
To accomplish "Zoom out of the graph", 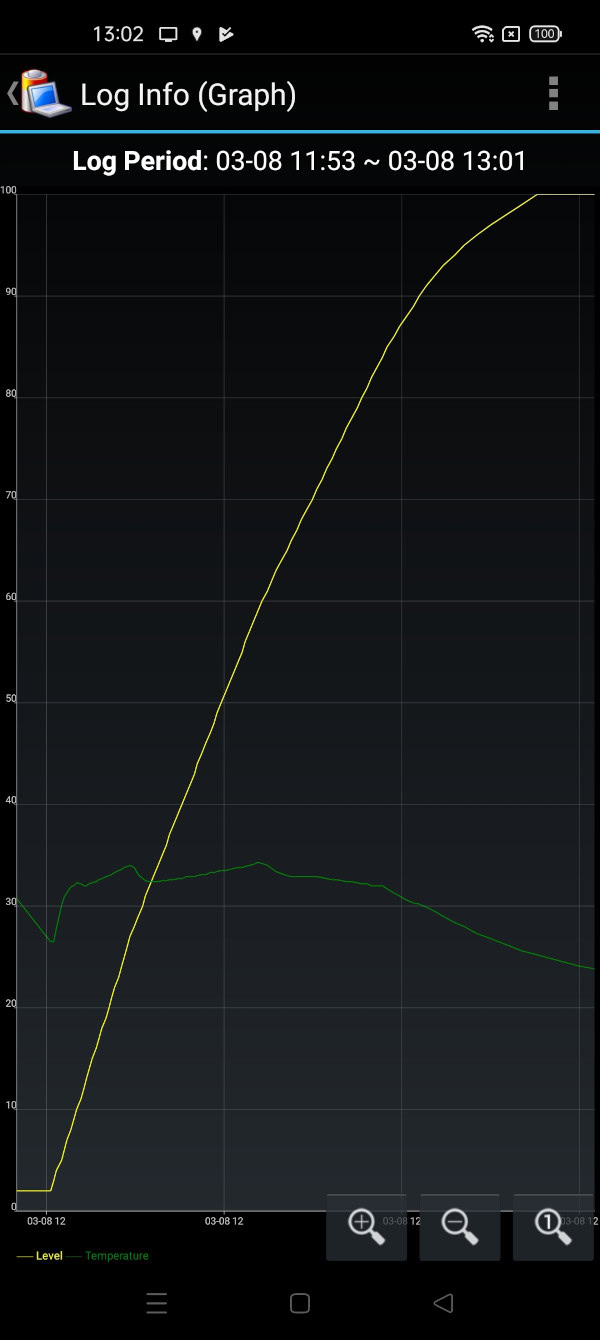I will coord(459,1226).
